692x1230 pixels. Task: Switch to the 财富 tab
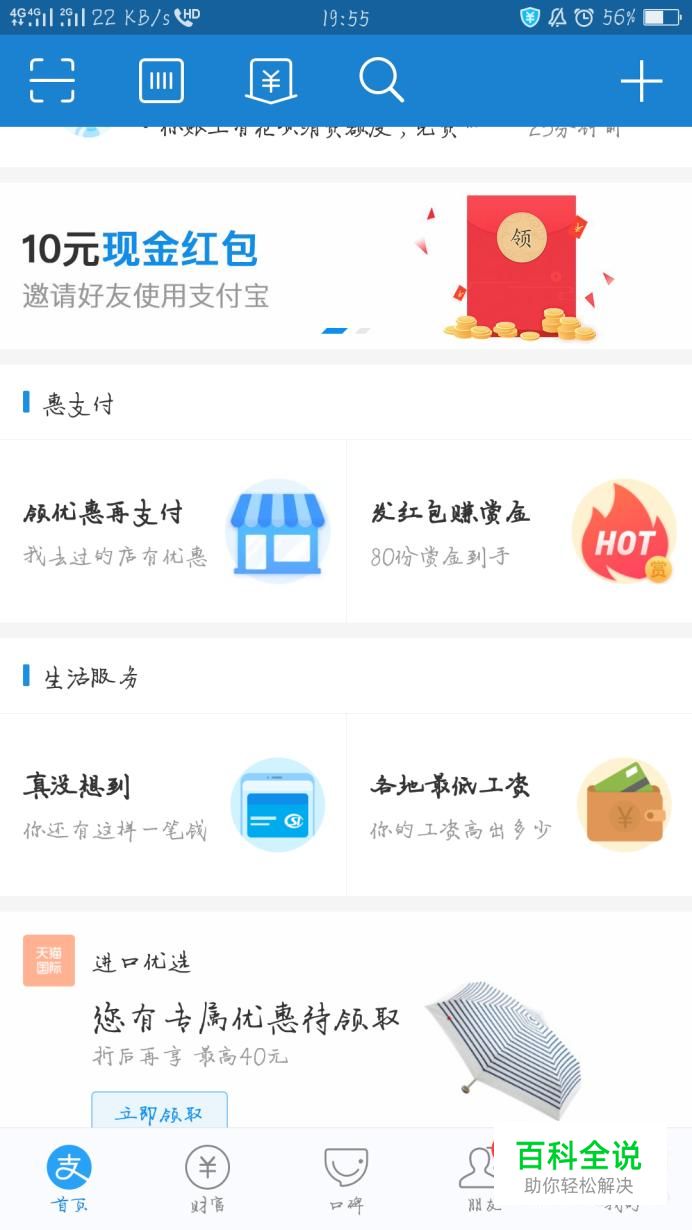(207, 1178)
